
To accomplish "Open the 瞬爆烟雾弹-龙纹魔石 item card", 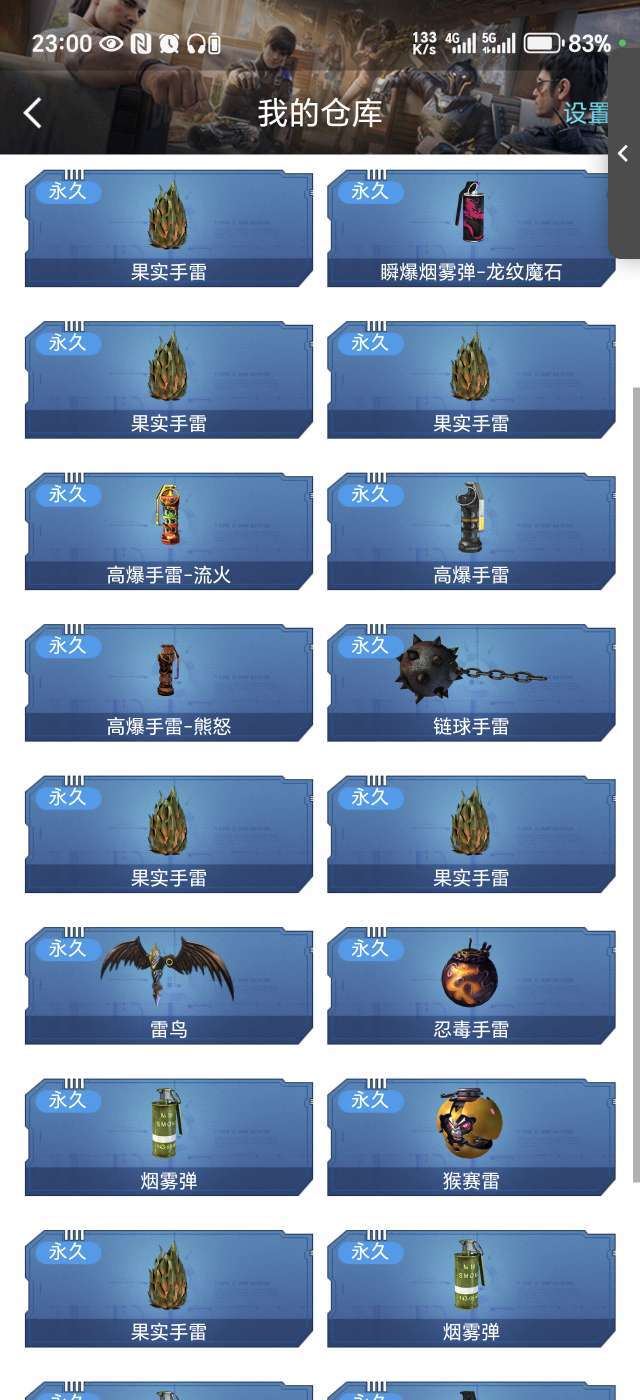I will [471, 229].
